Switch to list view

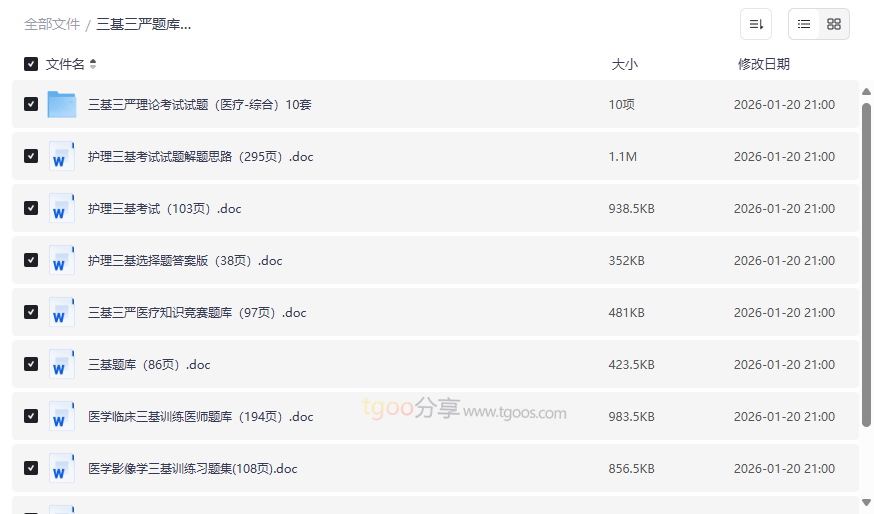tap(804, 24)
